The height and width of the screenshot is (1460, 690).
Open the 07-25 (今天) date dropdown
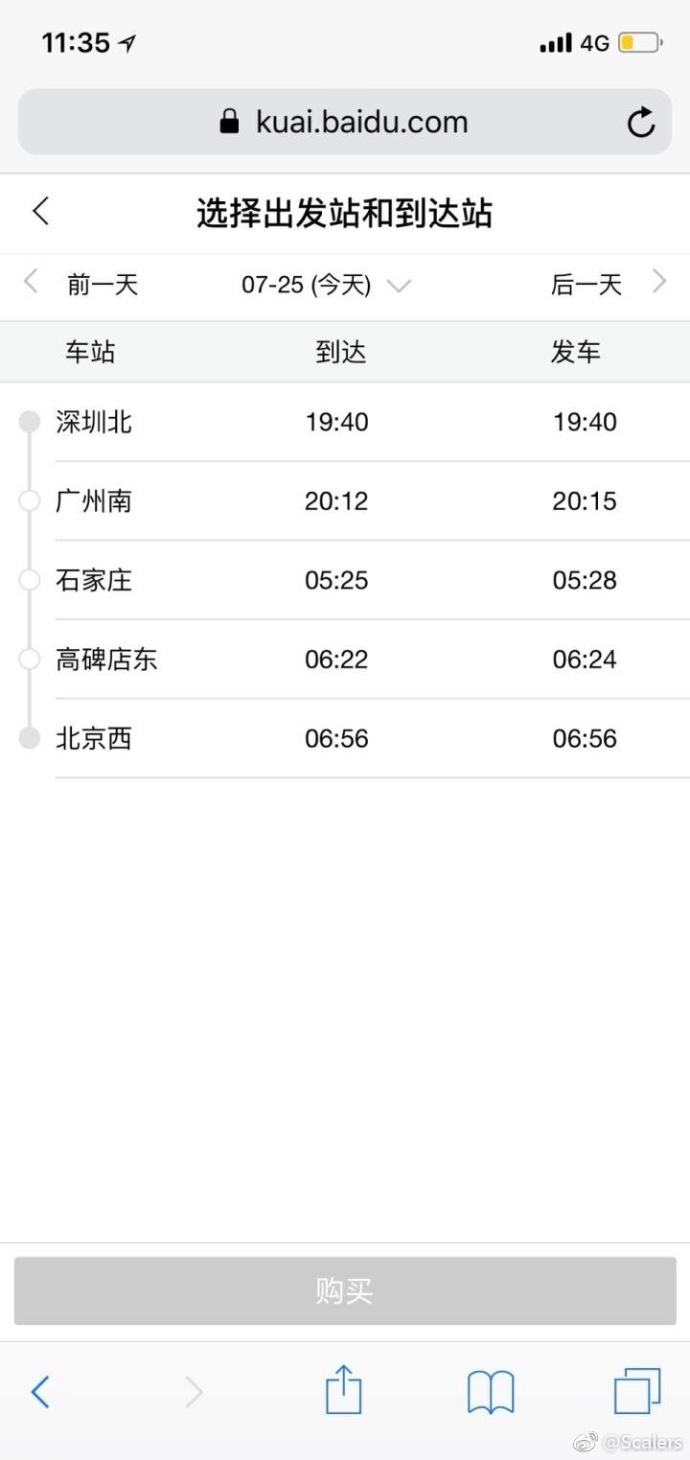point(325,285)
